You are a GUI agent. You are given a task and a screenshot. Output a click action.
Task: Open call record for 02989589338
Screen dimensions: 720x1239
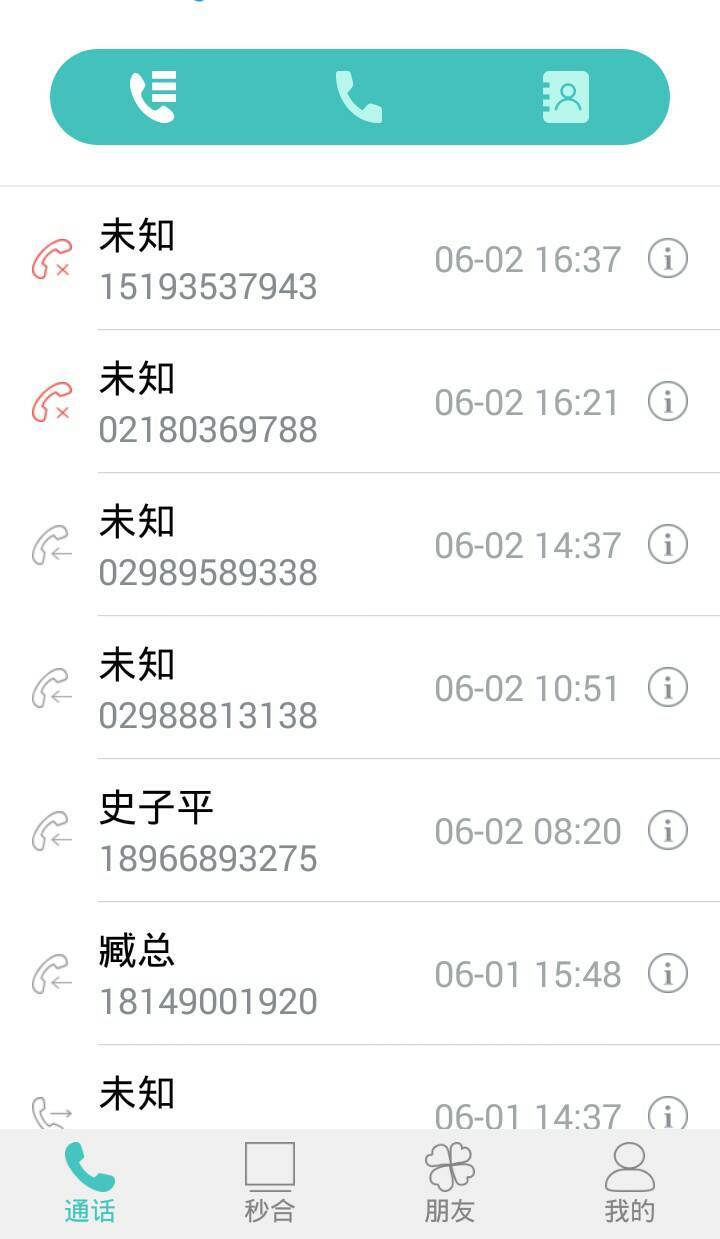click(x=360, y=545)
